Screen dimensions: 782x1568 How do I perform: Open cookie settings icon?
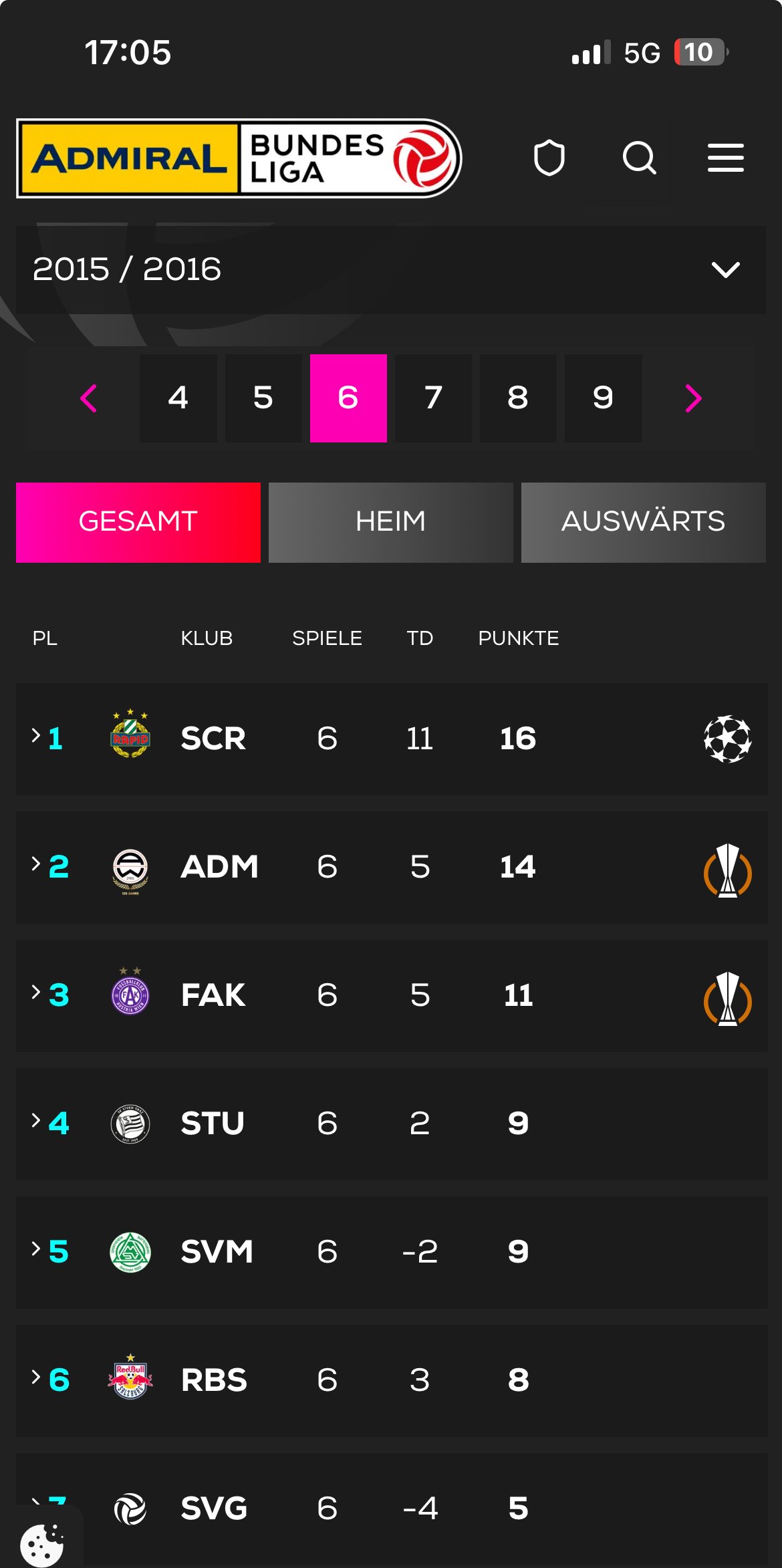41,1544
